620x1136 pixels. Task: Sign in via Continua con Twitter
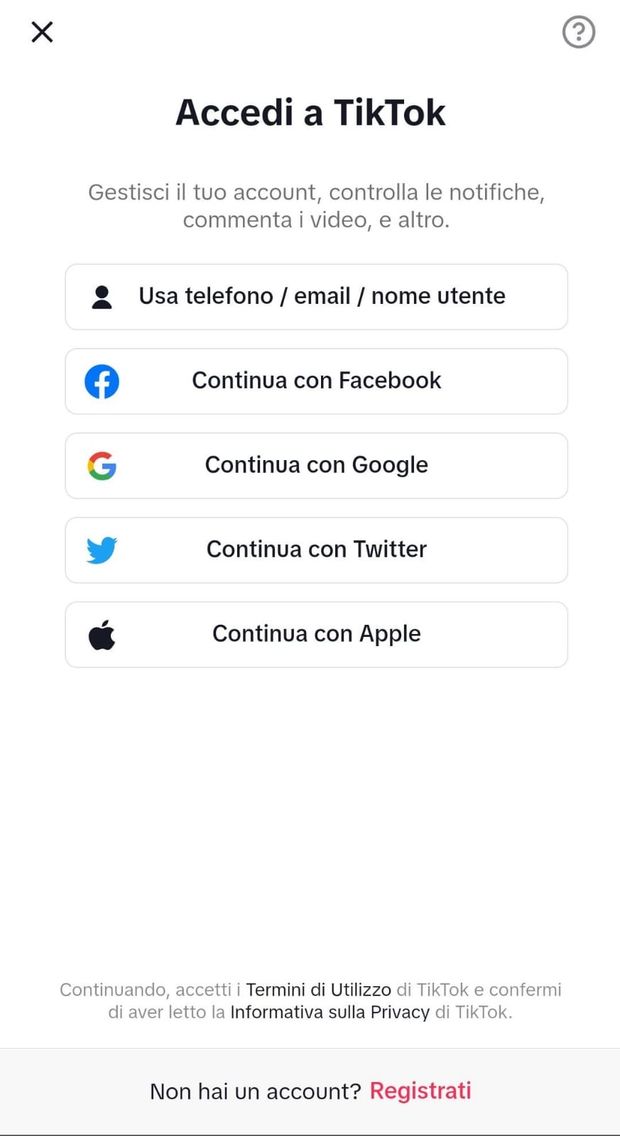pos(316,550)
